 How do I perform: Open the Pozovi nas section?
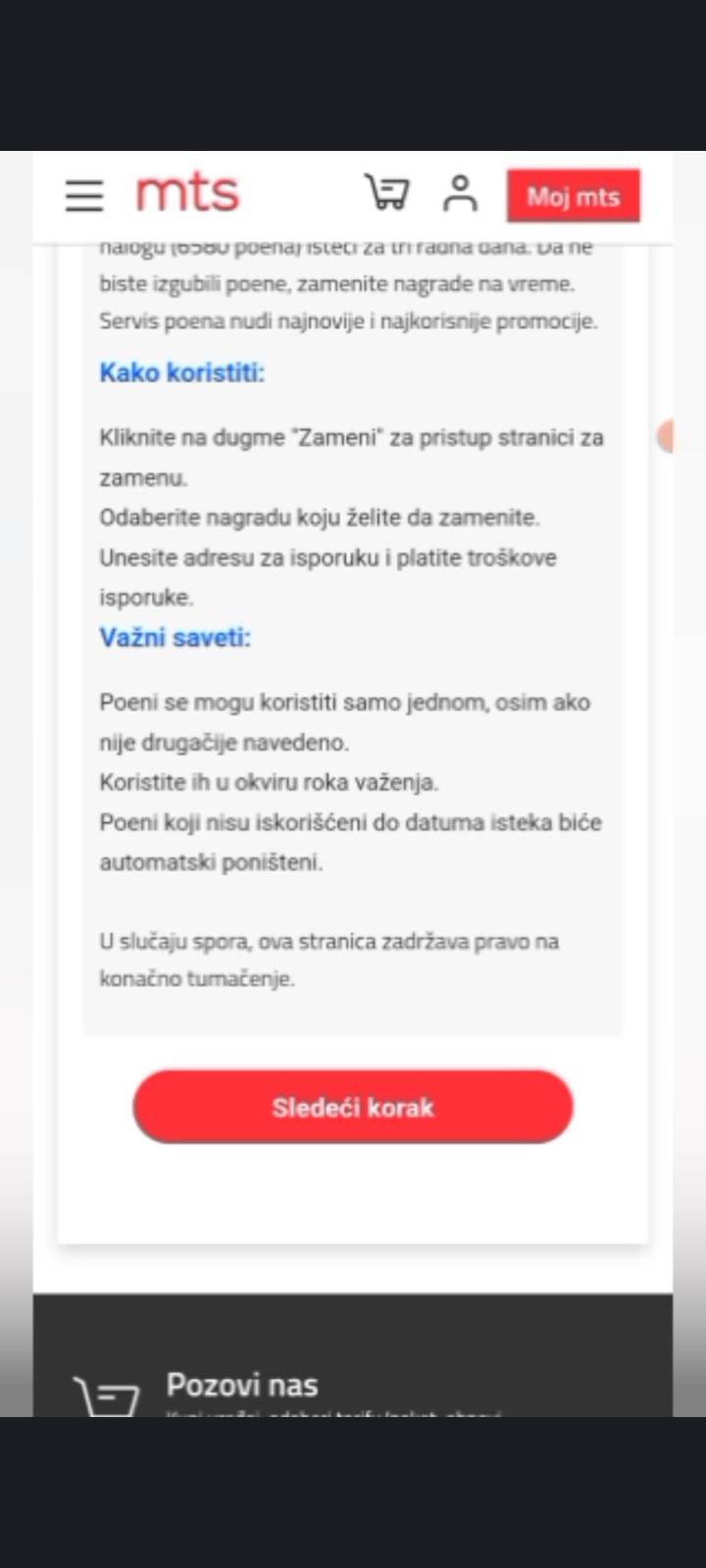click(241, 1385)
